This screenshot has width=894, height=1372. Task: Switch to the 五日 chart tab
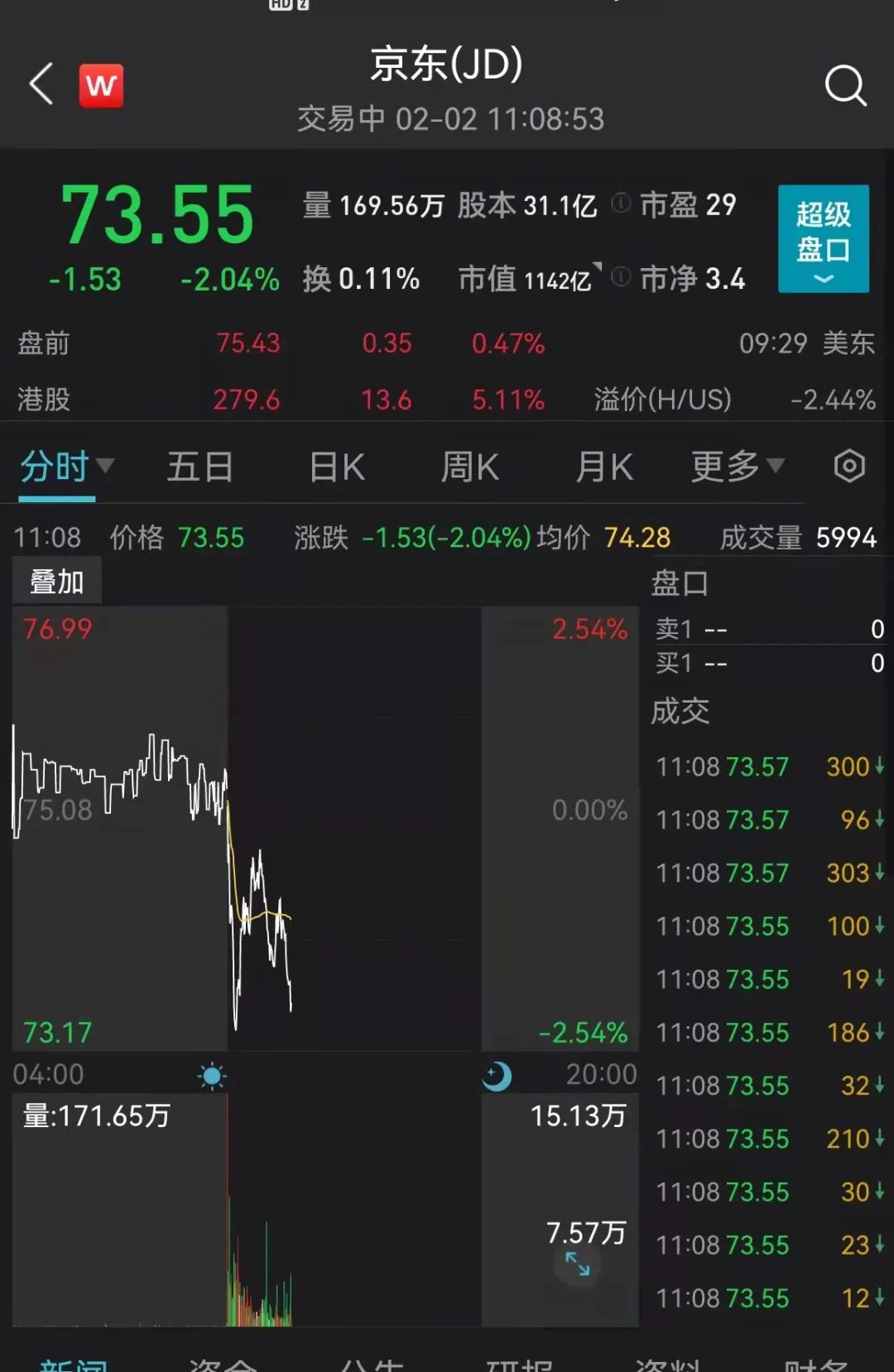[200, 468]
